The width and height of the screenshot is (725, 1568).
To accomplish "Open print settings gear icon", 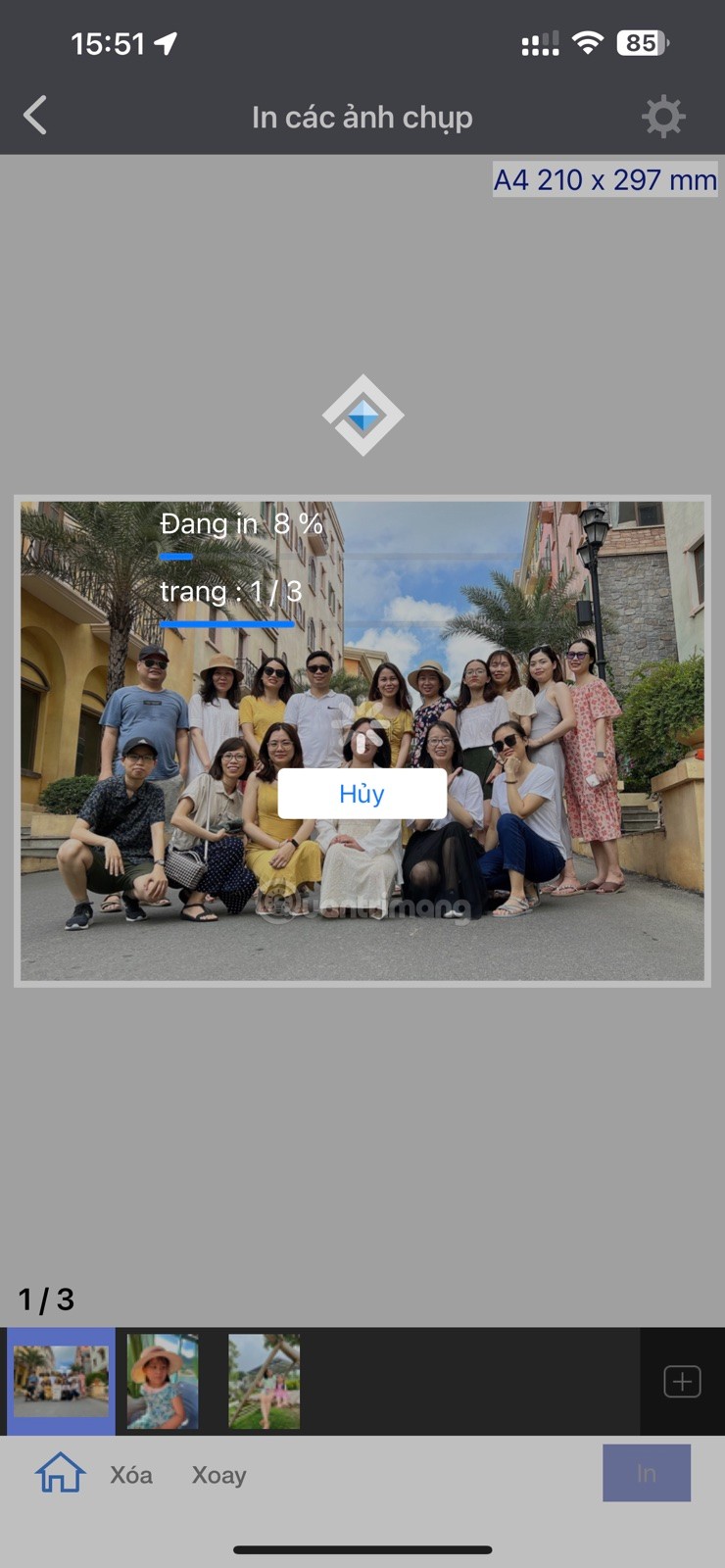I will point(663,117).
